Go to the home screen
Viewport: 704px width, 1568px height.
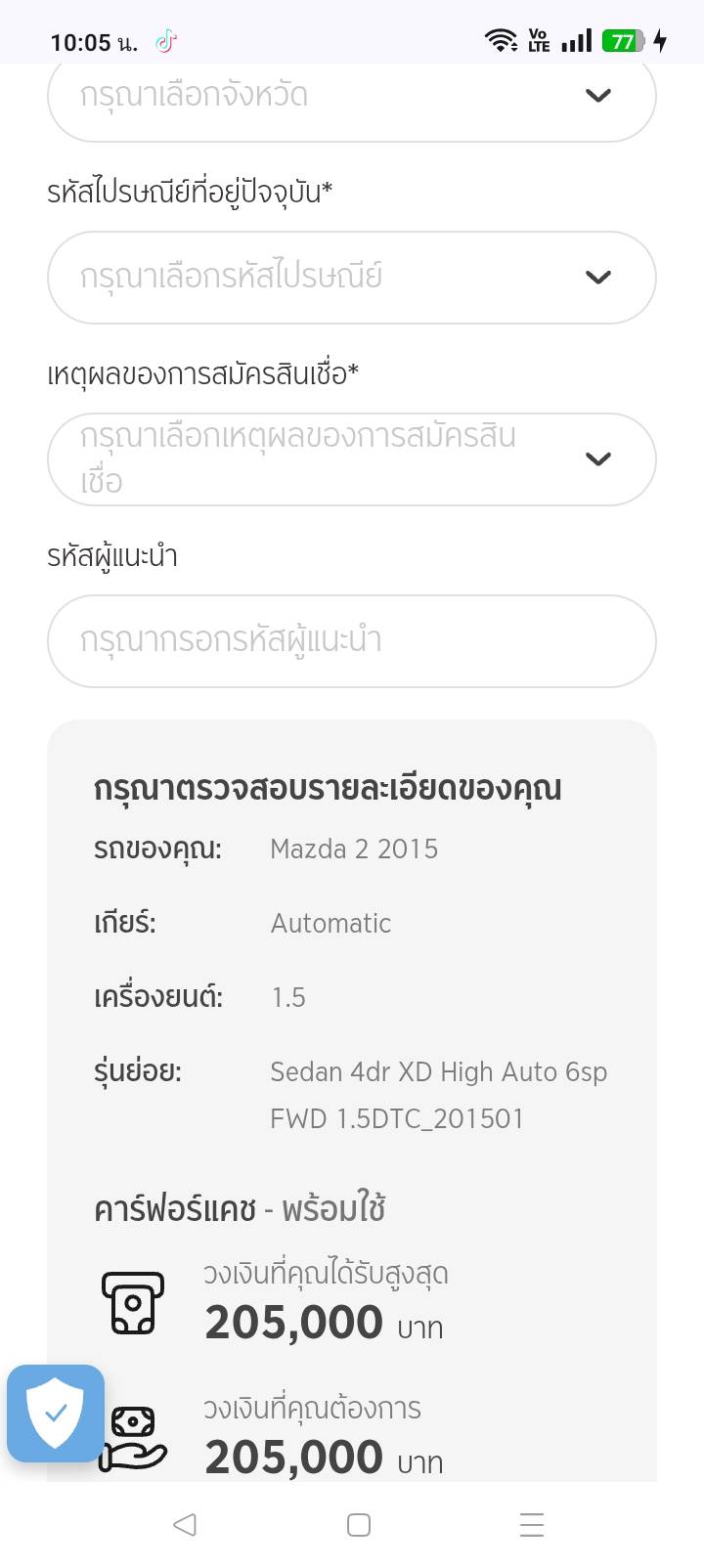tap(359, 1525)
